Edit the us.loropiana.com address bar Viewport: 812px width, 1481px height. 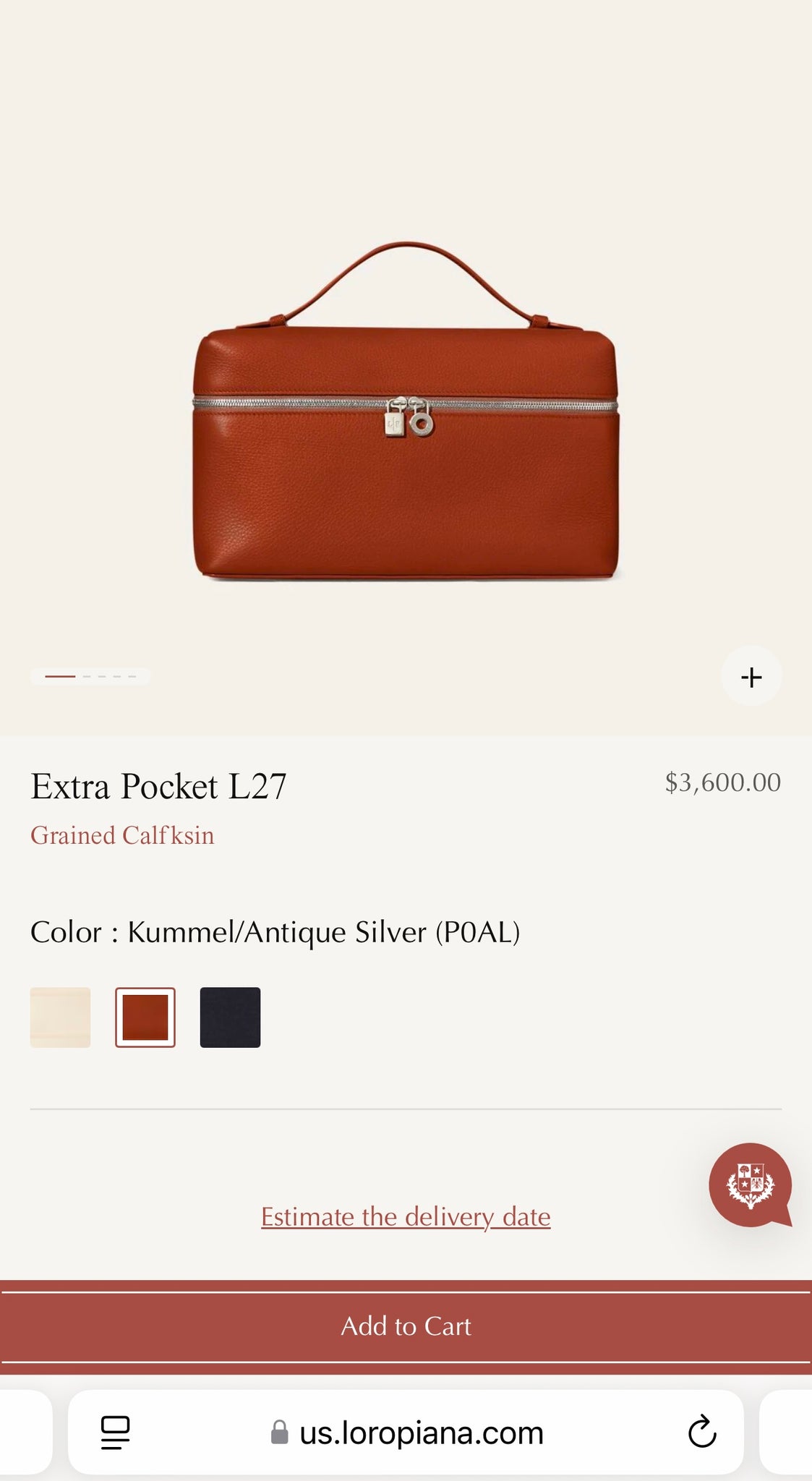pos(421,1433)
